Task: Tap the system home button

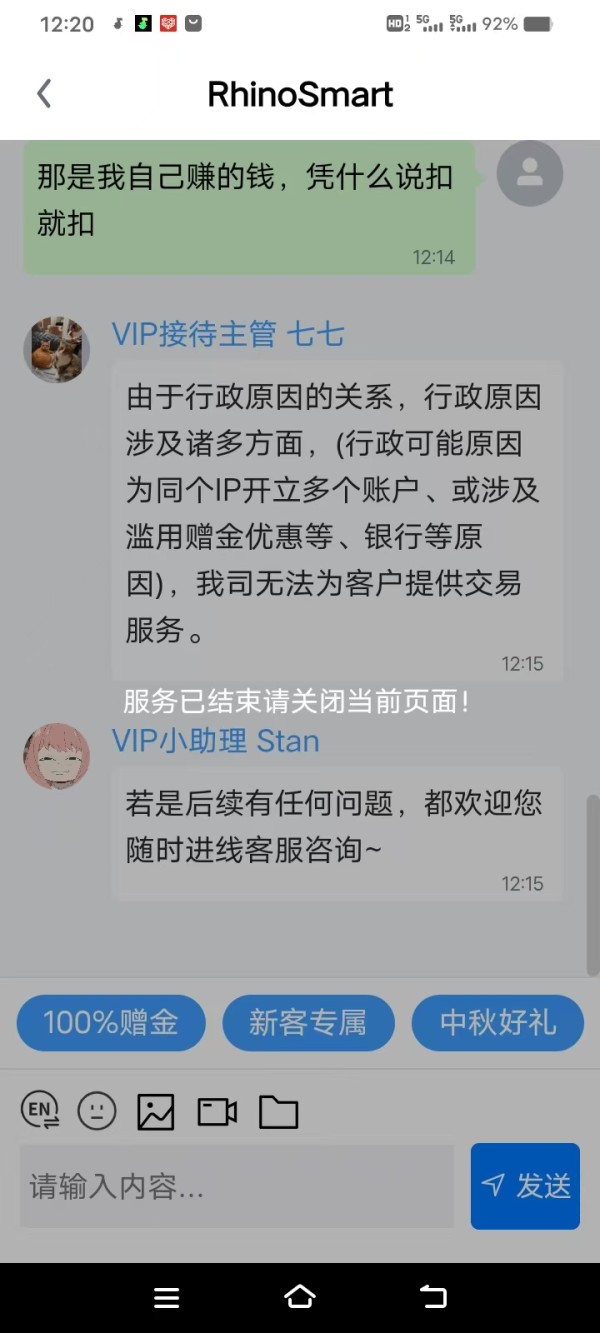Action: [300, 1298]
